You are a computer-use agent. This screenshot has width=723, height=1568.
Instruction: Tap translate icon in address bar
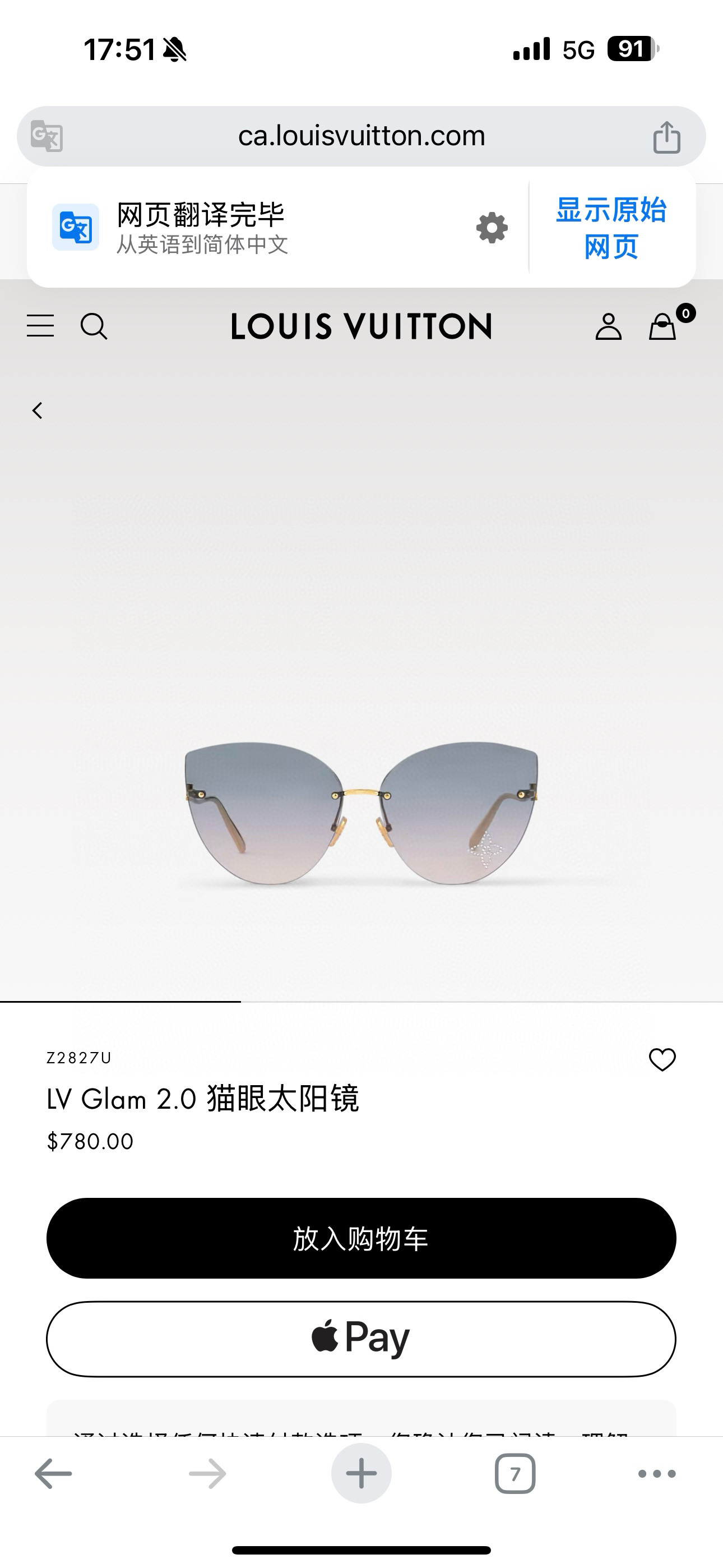tap(47, 136)
